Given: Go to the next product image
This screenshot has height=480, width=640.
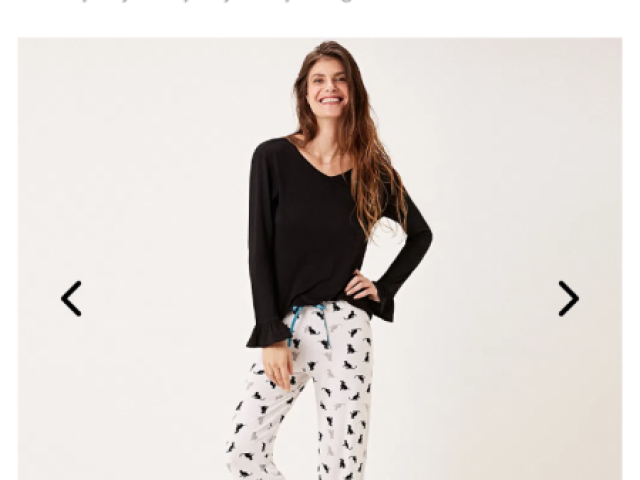Looking at the screenshot, I should point(568,298).
